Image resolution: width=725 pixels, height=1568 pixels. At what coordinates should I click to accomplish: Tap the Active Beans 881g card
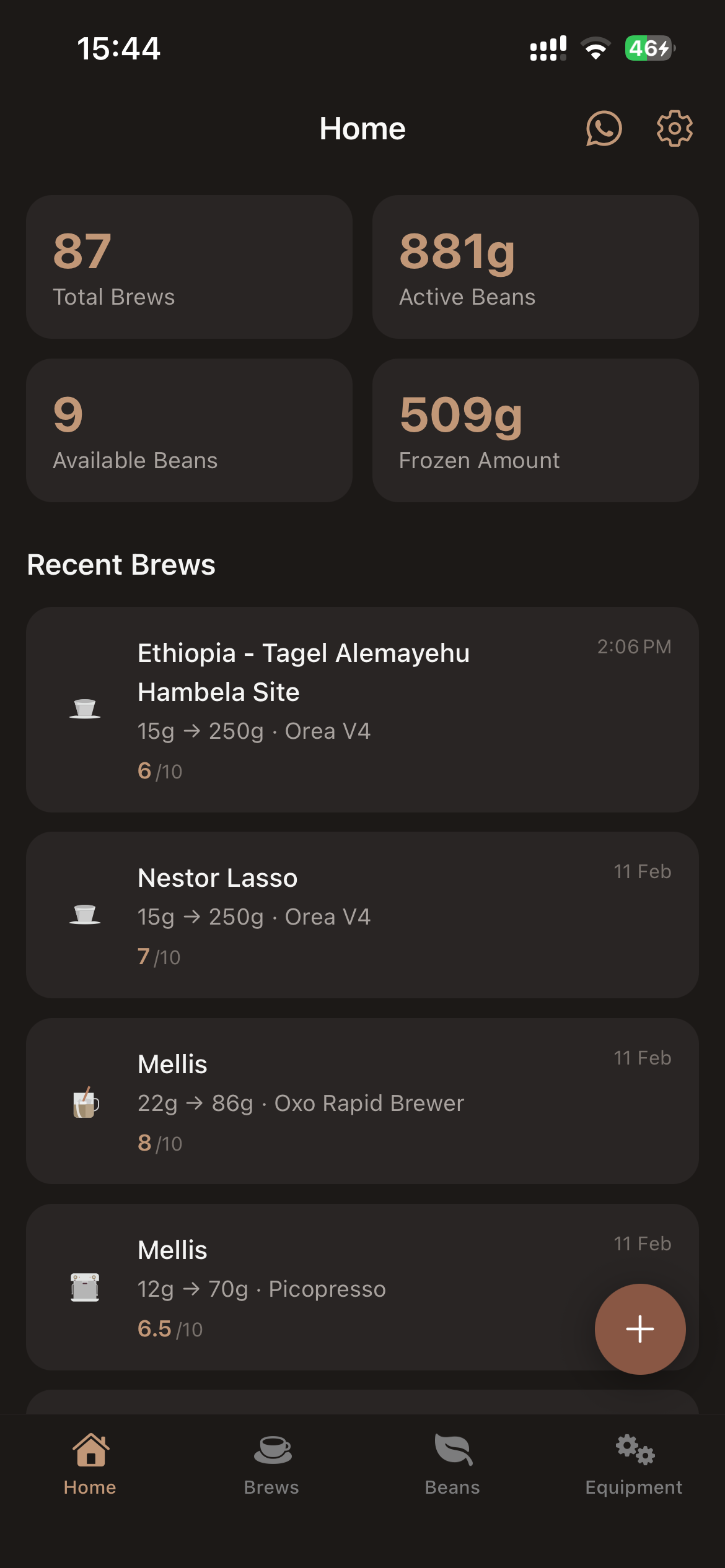[x=536, y=266]
